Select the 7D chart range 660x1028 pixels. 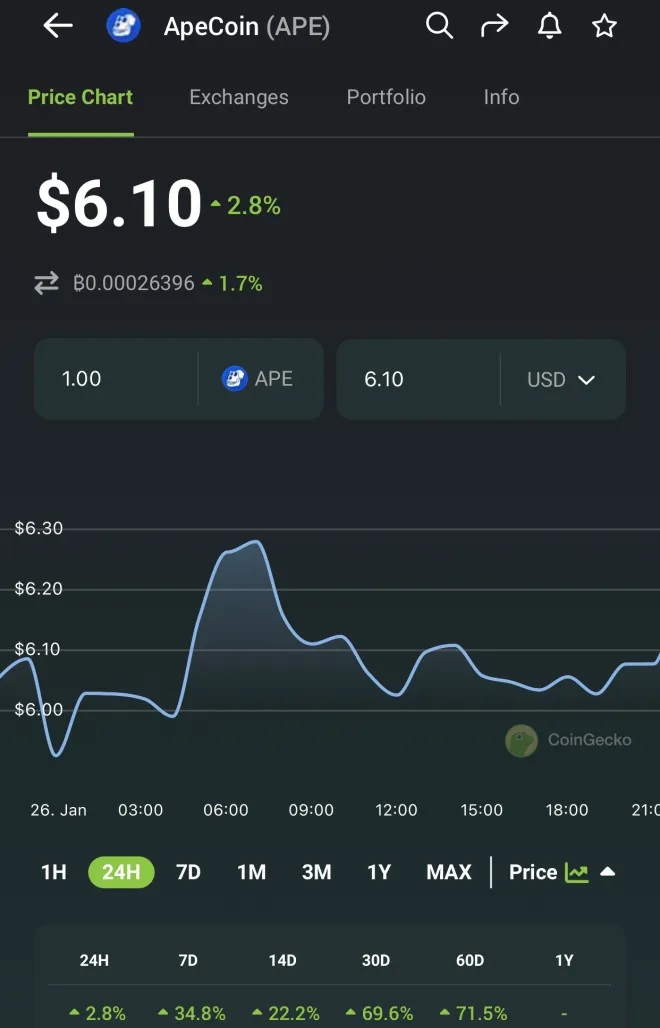tap(188, 872)
